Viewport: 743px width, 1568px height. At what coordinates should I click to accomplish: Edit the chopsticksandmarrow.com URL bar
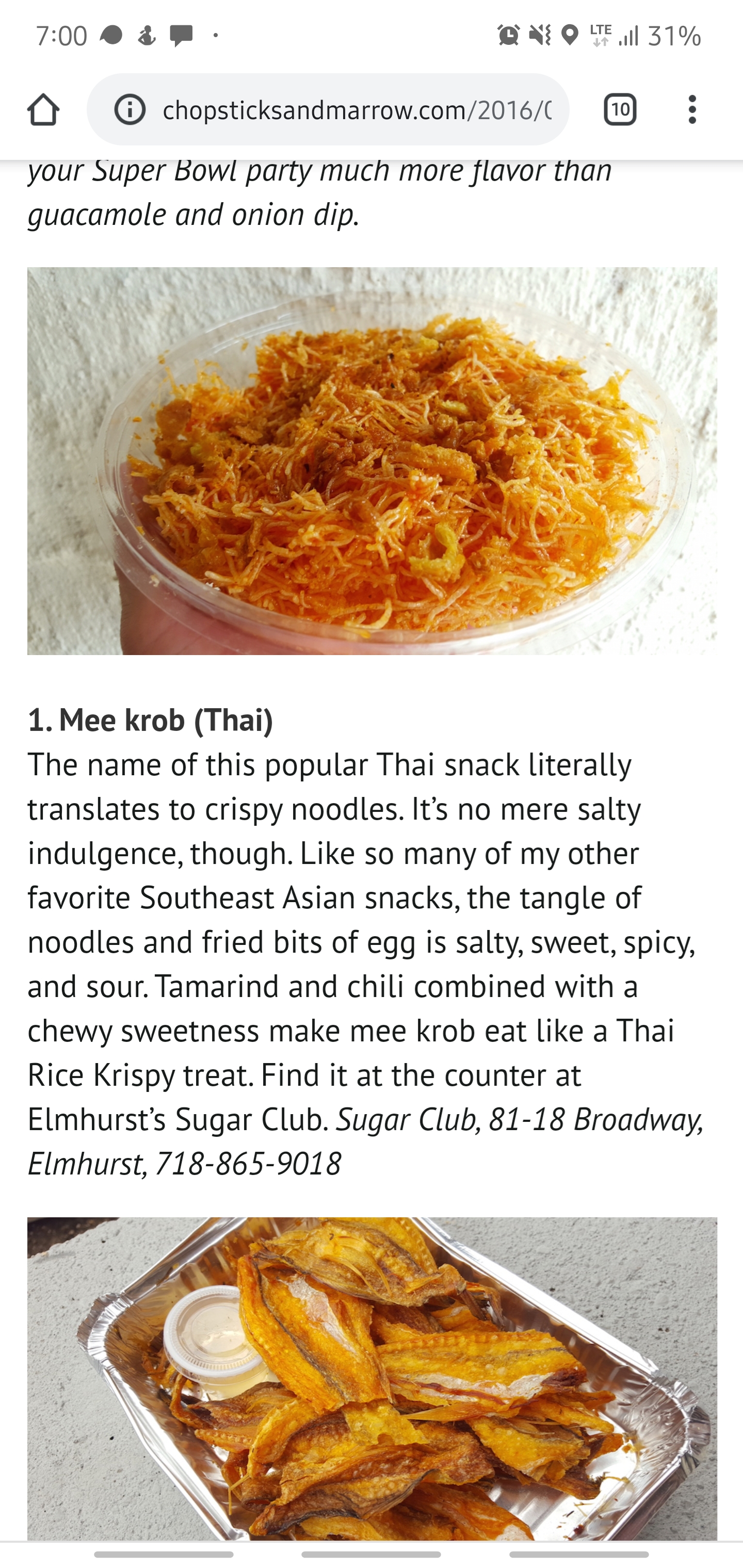356,109
